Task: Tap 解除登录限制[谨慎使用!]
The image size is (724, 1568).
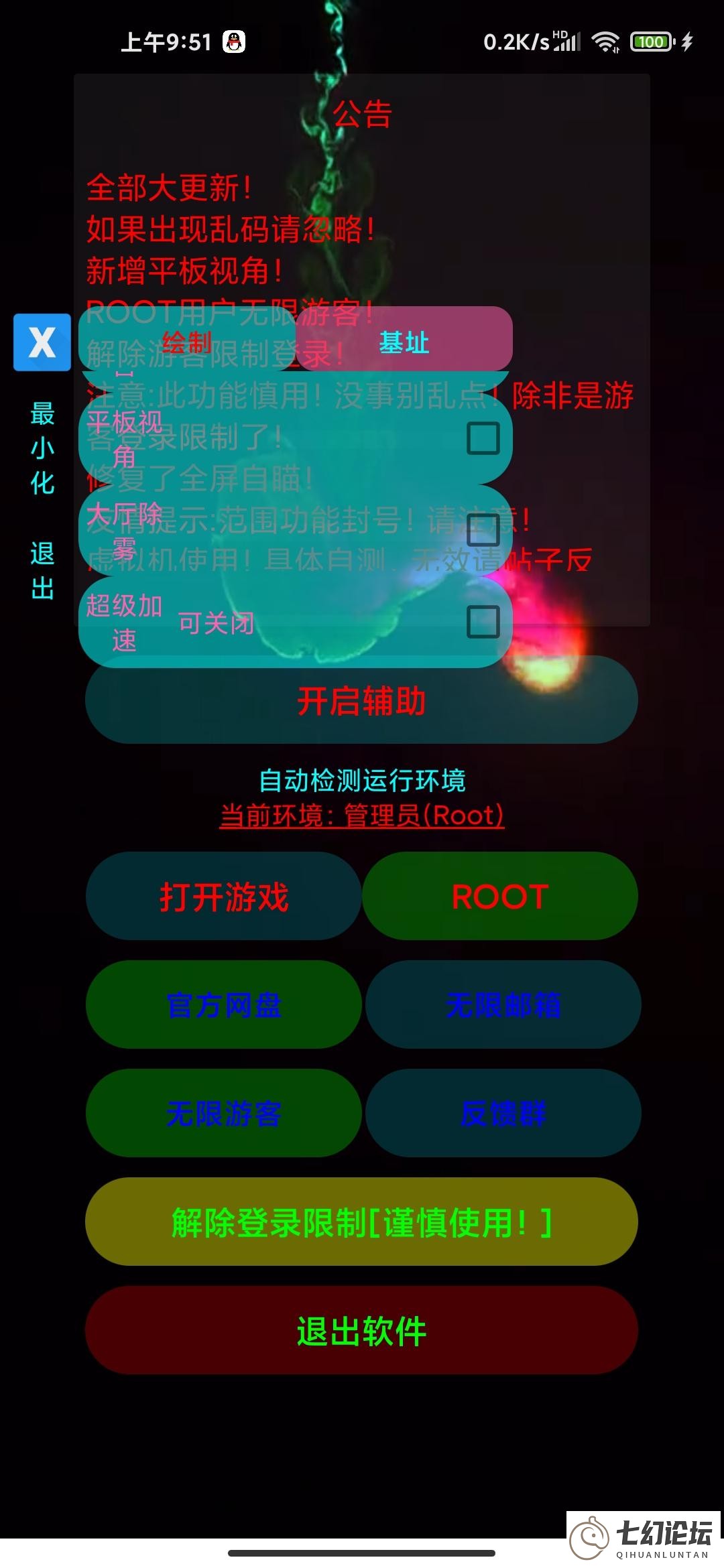Action: click(361, 1222)
